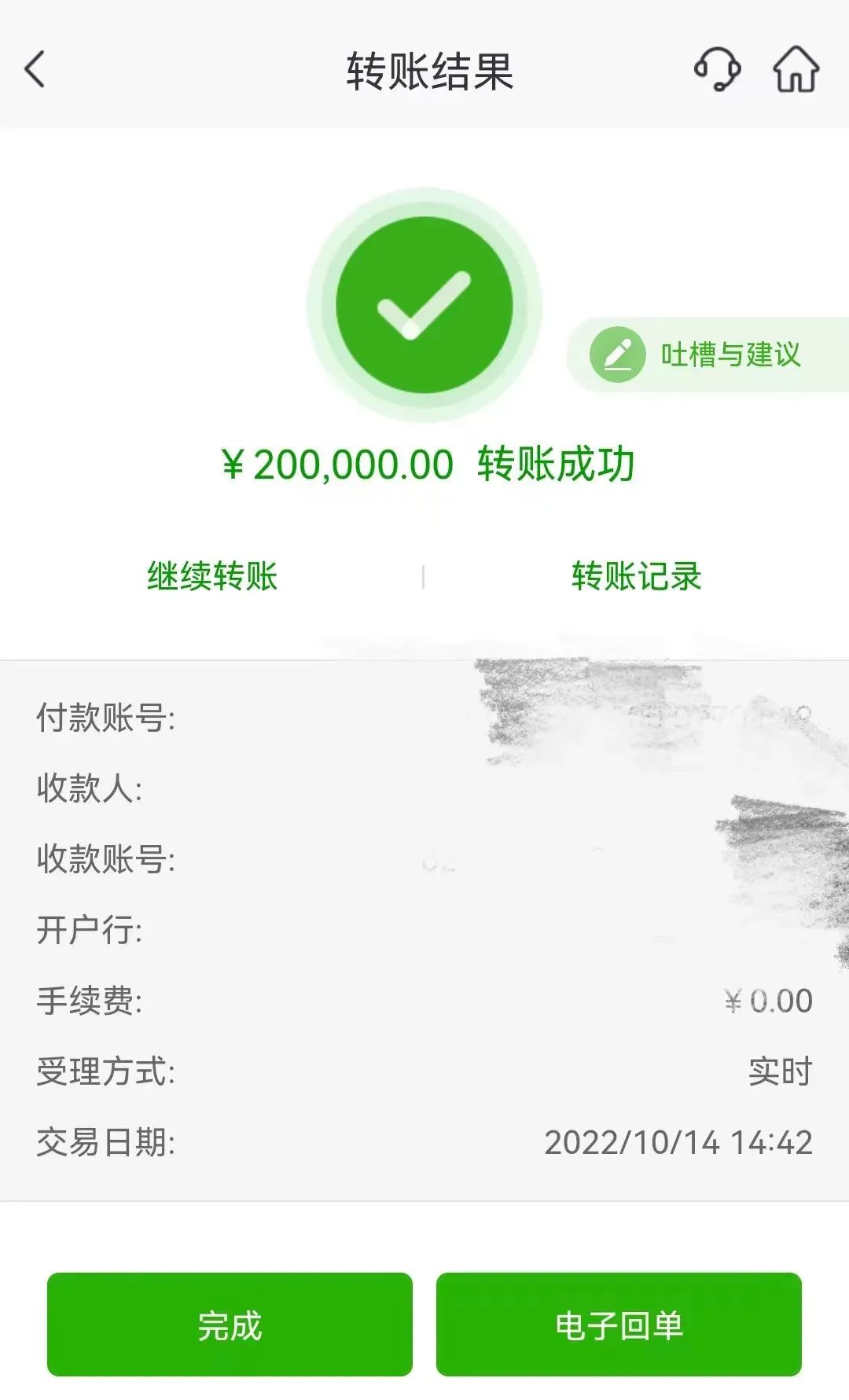
Task: Tap the 手续费 fee value ¥0.00
Action: (x=767, y=1000)
